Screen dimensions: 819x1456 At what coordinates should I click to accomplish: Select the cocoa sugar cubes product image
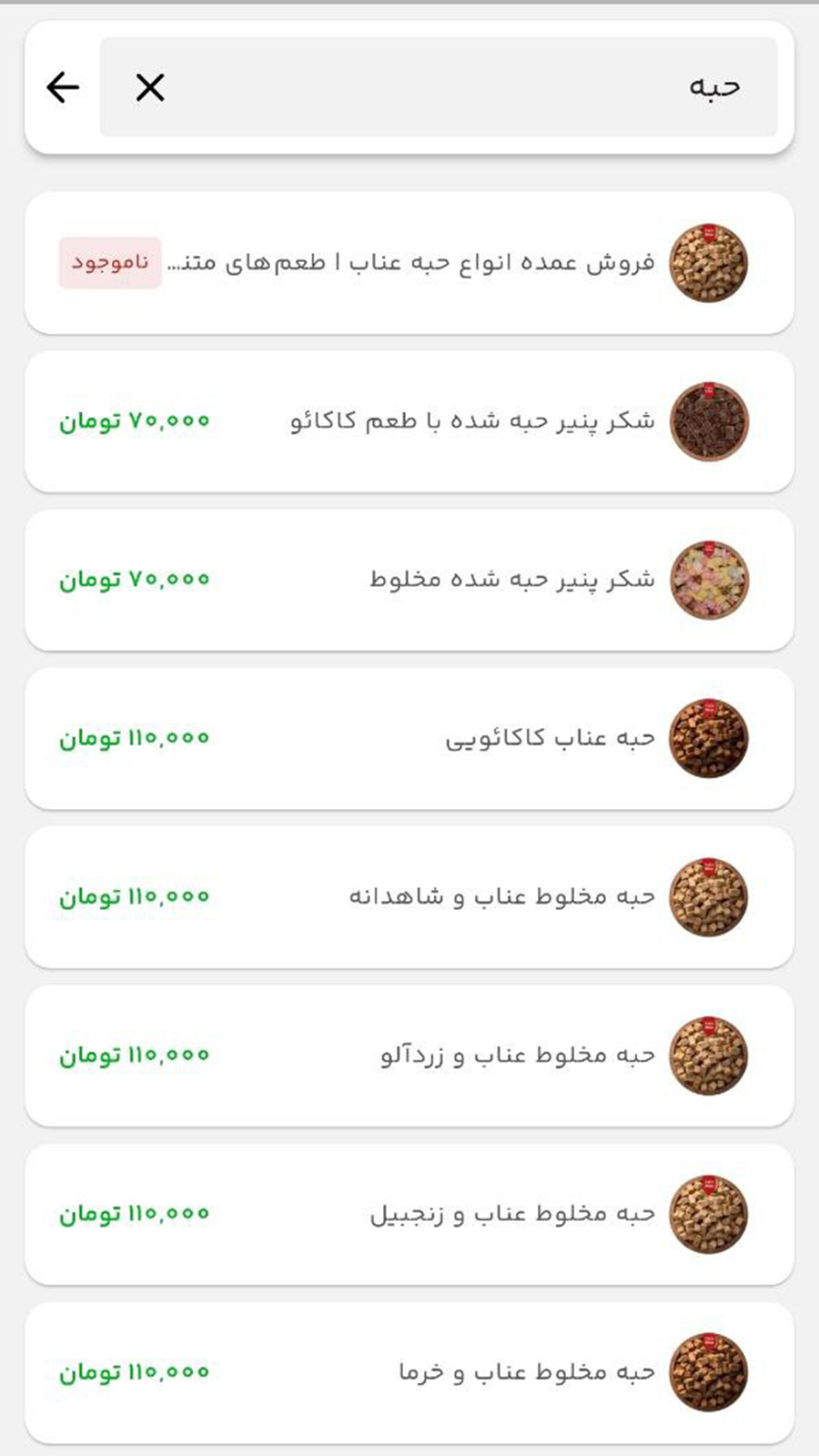[709, 421]
